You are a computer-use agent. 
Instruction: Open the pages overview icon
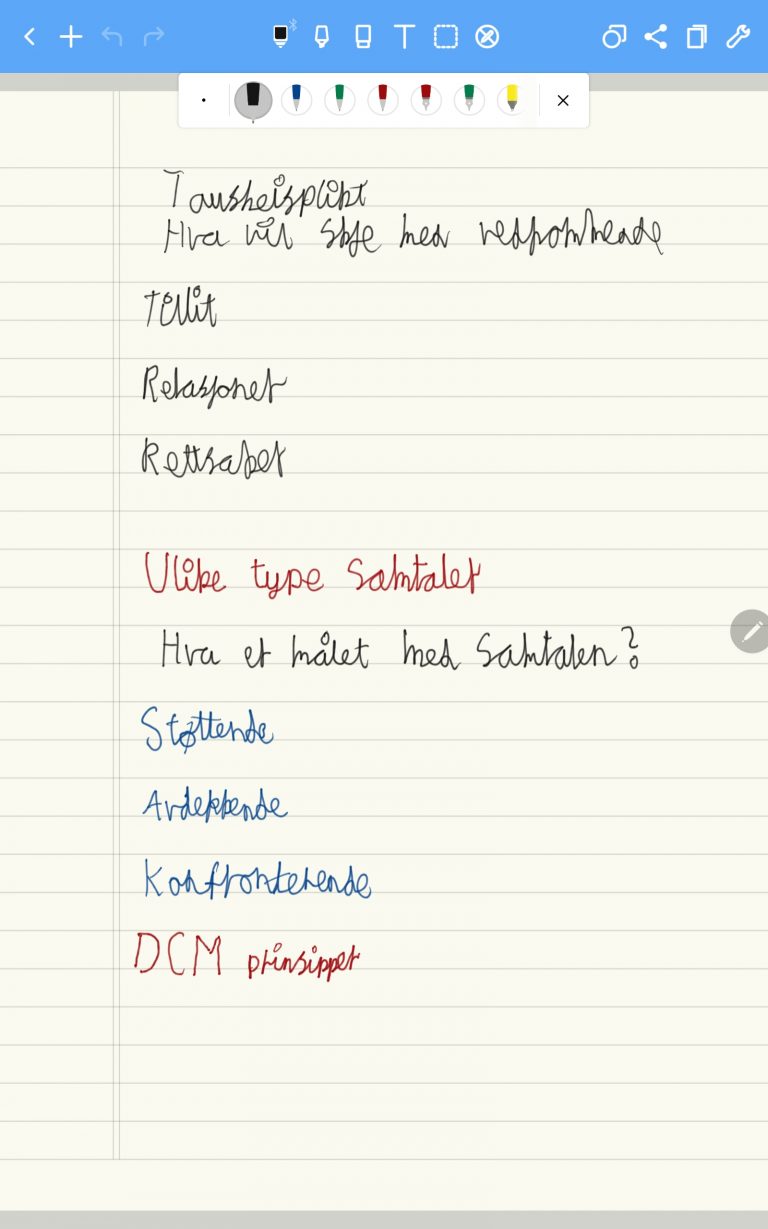click(697, 37)
